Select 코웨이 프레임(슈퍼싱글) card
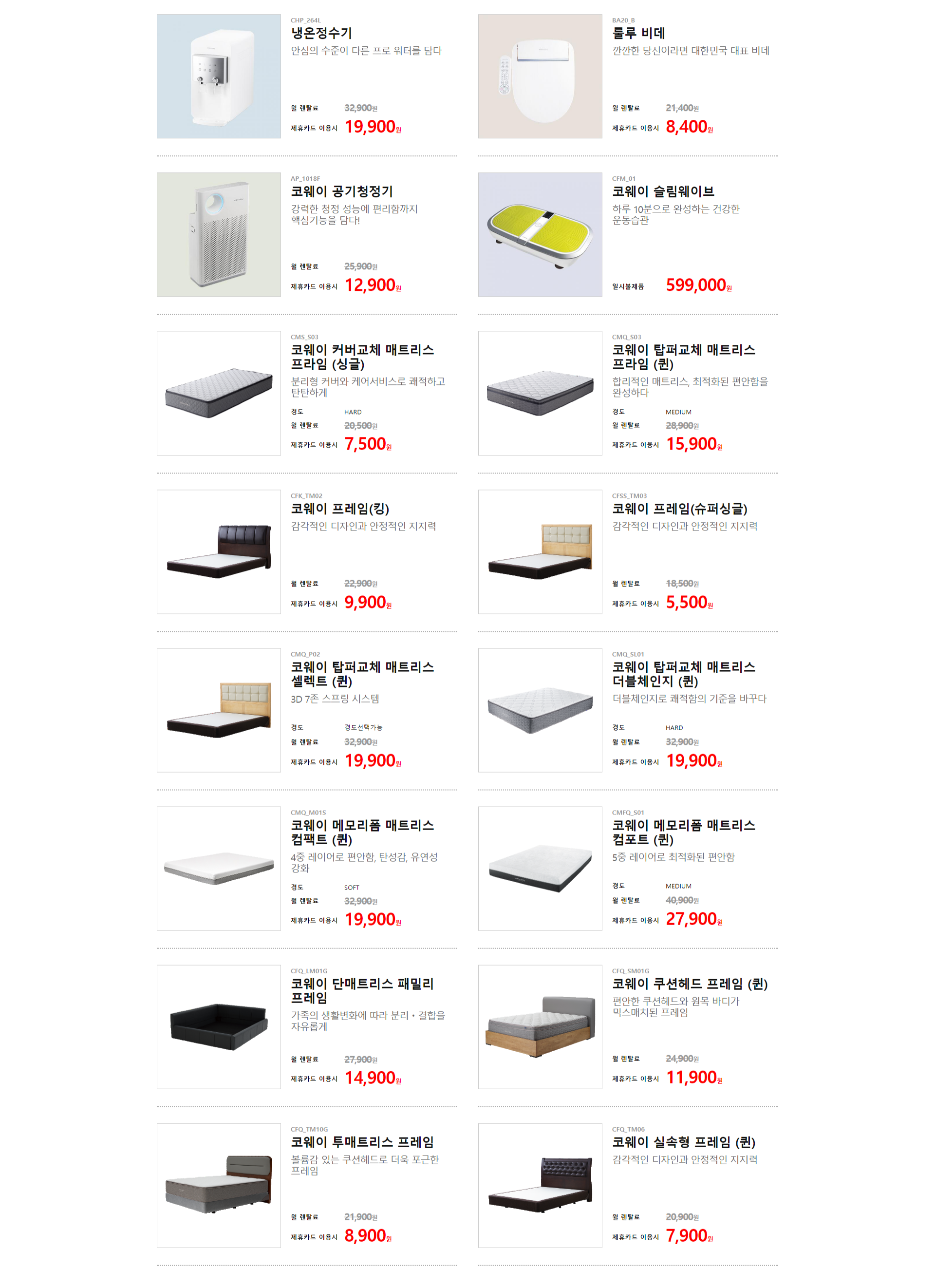Image resolution: width=935 pixels, height=1288 pixels. pyautogui.click(x=679, y=508)
